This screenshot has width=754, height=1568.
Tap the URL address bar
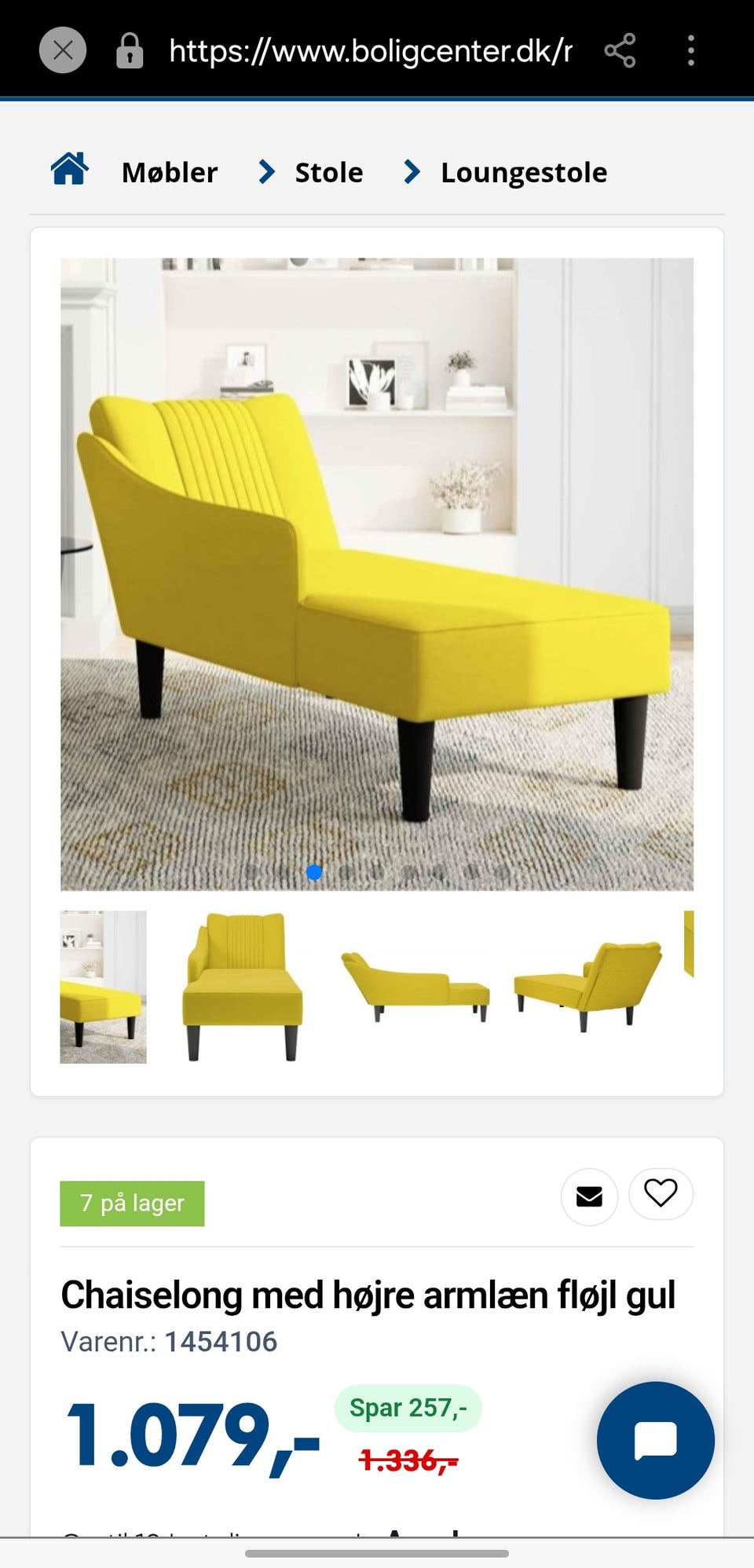pos(371,50)
